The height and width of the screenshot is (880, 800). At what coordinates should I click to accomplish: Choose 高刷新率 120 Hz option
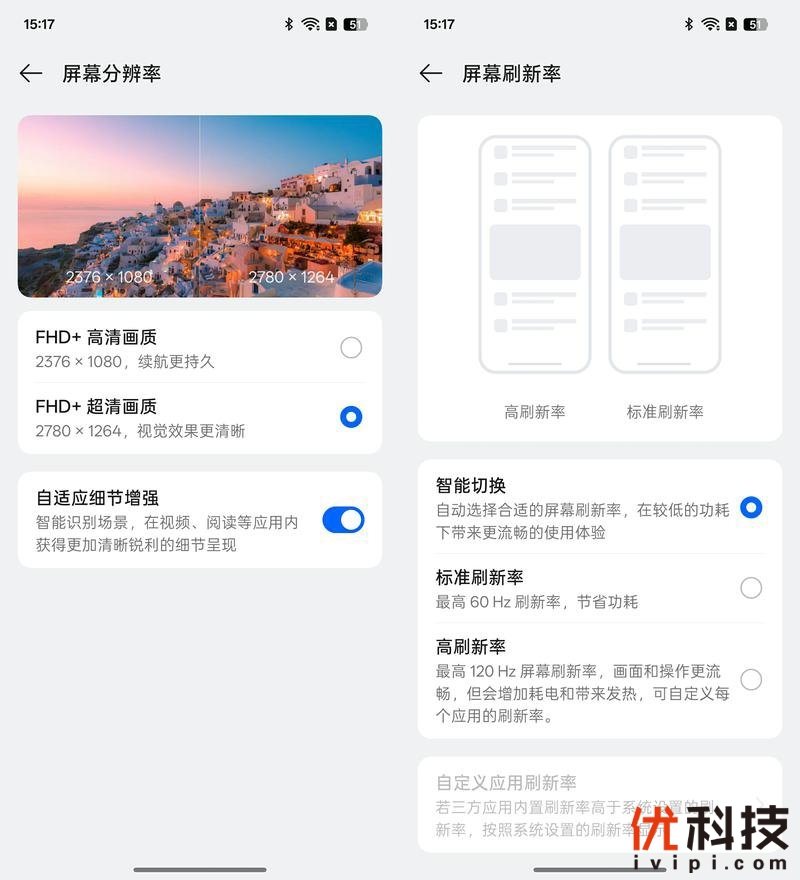click(x=751, y=680)
